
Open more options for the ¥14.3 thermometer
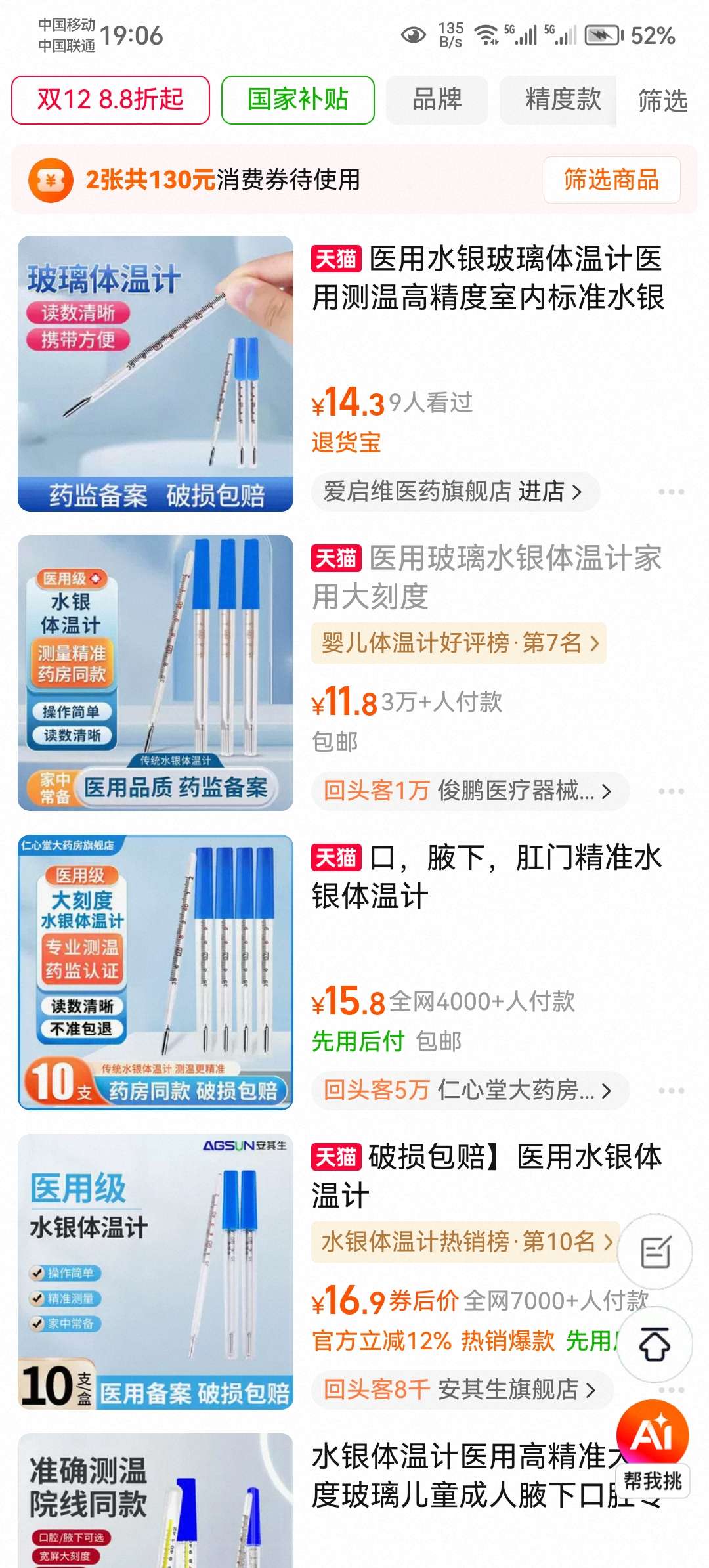click(671, 492)
